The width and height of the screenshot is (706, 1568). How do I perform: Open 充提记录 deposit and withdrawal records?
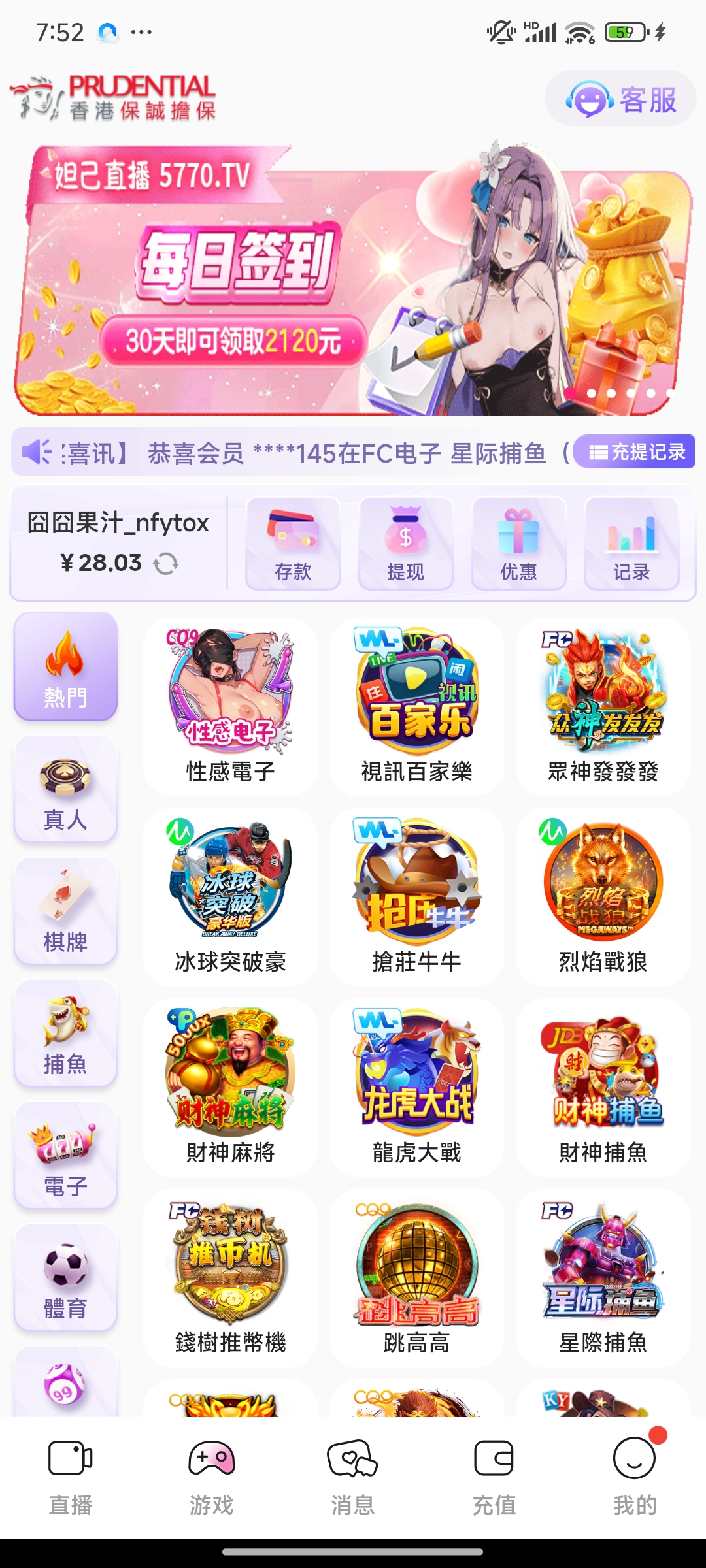click(x=635, y=452)
